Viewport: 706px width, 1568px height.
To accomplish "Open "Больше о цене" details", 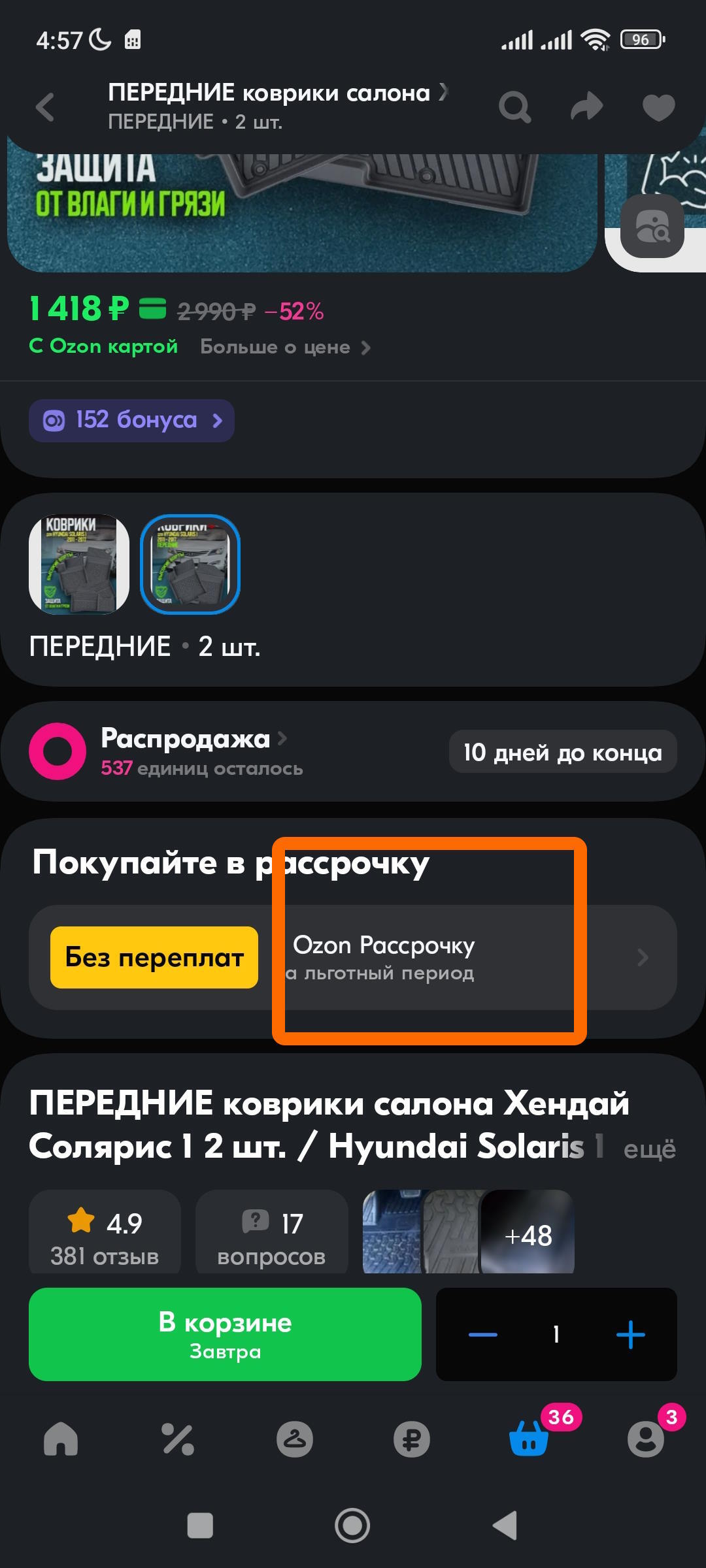I will pyautogui.click(x=285, y=347).
